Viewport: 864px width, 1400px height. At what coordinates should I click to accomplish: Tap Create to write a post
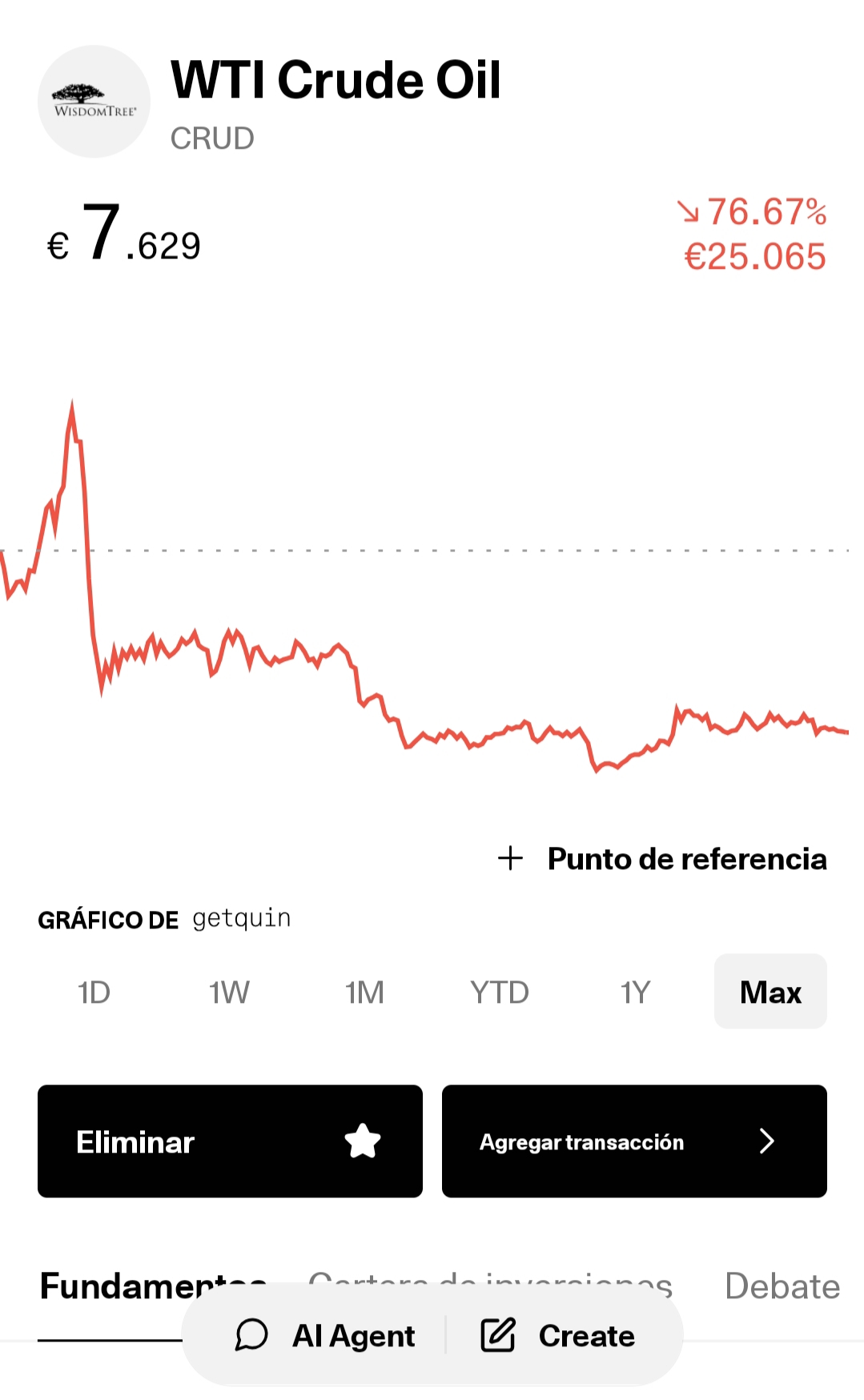(x=558, y=1335)
